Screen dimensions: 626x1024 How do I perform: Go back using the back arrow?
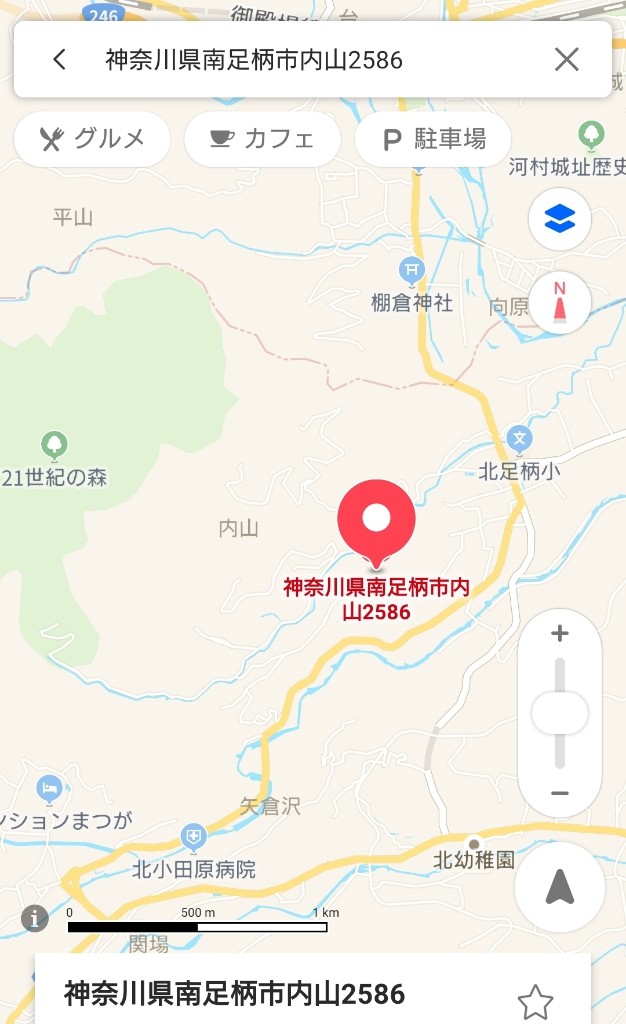coord(60,60)
